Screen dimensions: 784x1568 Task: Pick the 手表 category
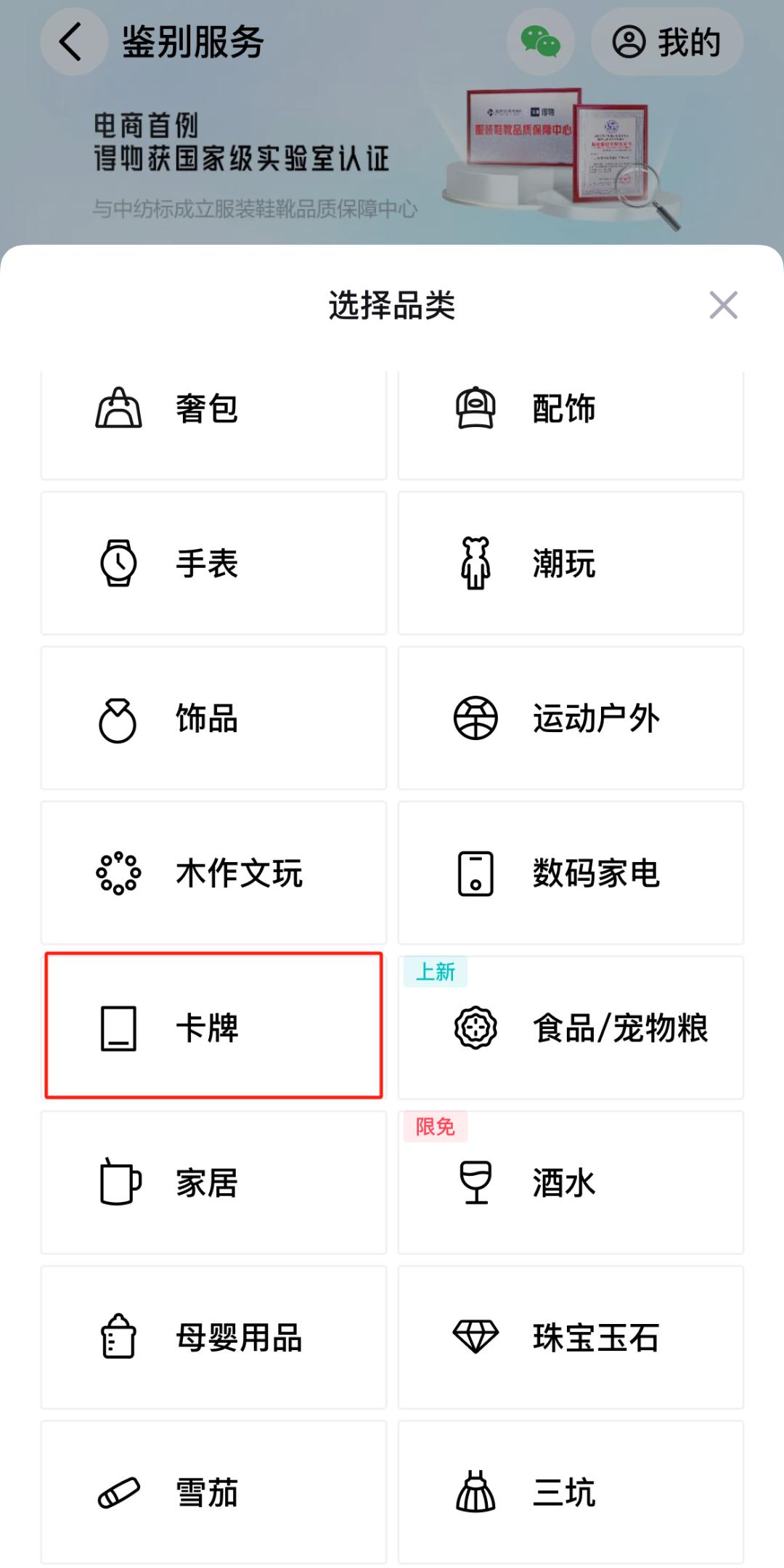pos(214,563)
